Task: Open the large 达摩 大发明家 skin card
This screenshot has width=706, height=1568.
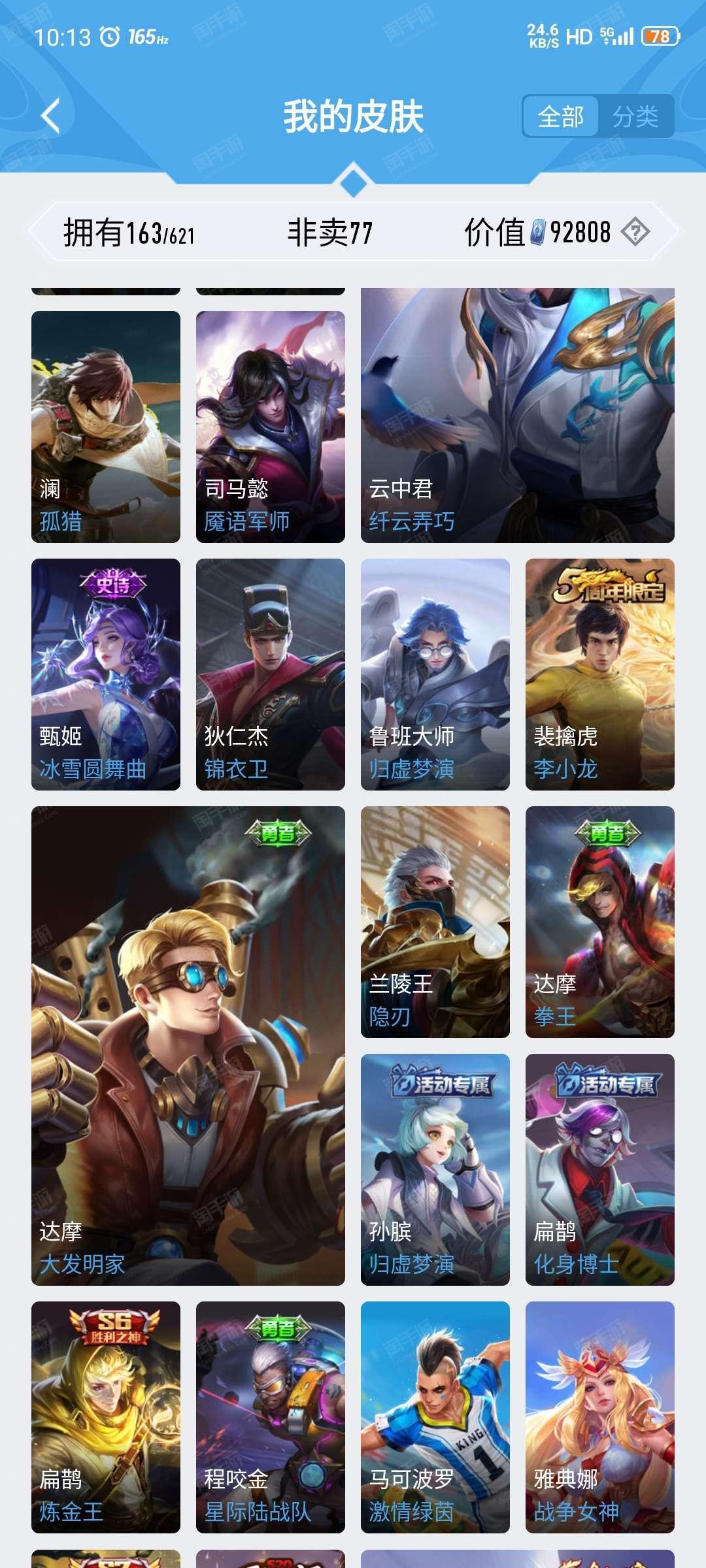Action: tap(188, 1046)
